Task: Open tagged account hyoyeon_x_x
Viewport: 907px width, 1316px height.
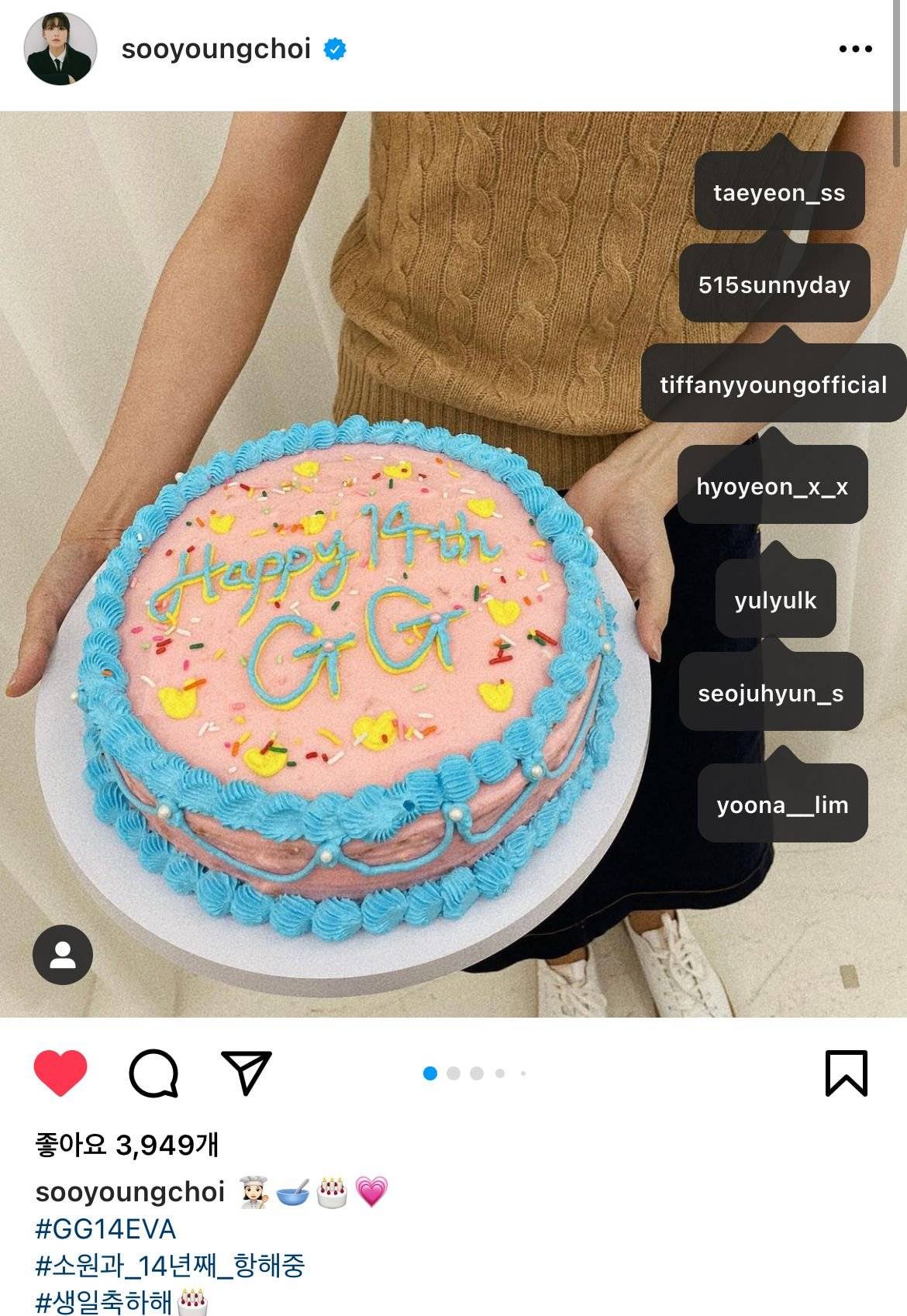Action: pos(772,486)
